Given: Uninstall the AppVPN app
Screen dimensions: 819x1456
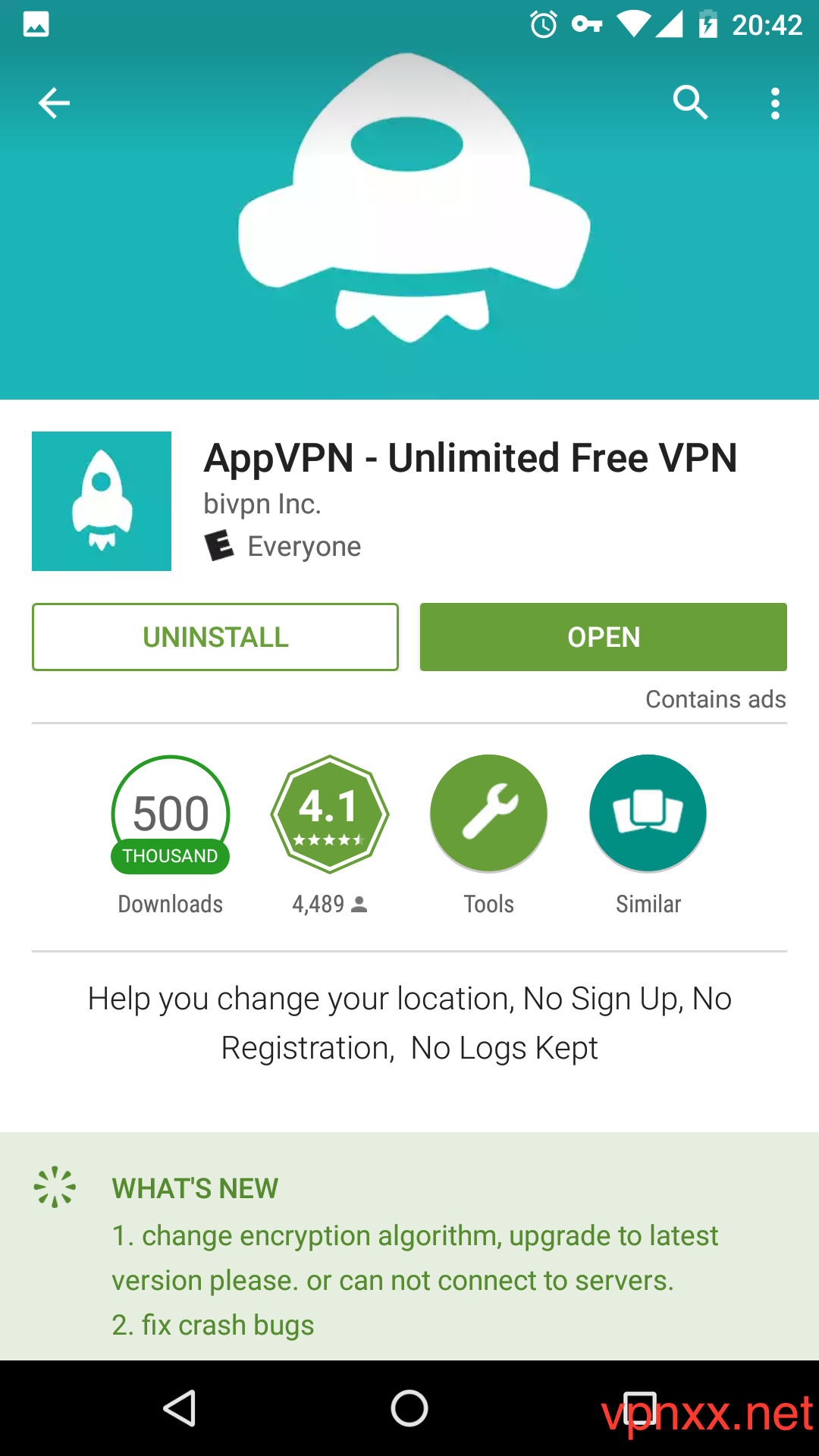Looking at the screenshot, I should pyautogui.click(x=215, y=637).
